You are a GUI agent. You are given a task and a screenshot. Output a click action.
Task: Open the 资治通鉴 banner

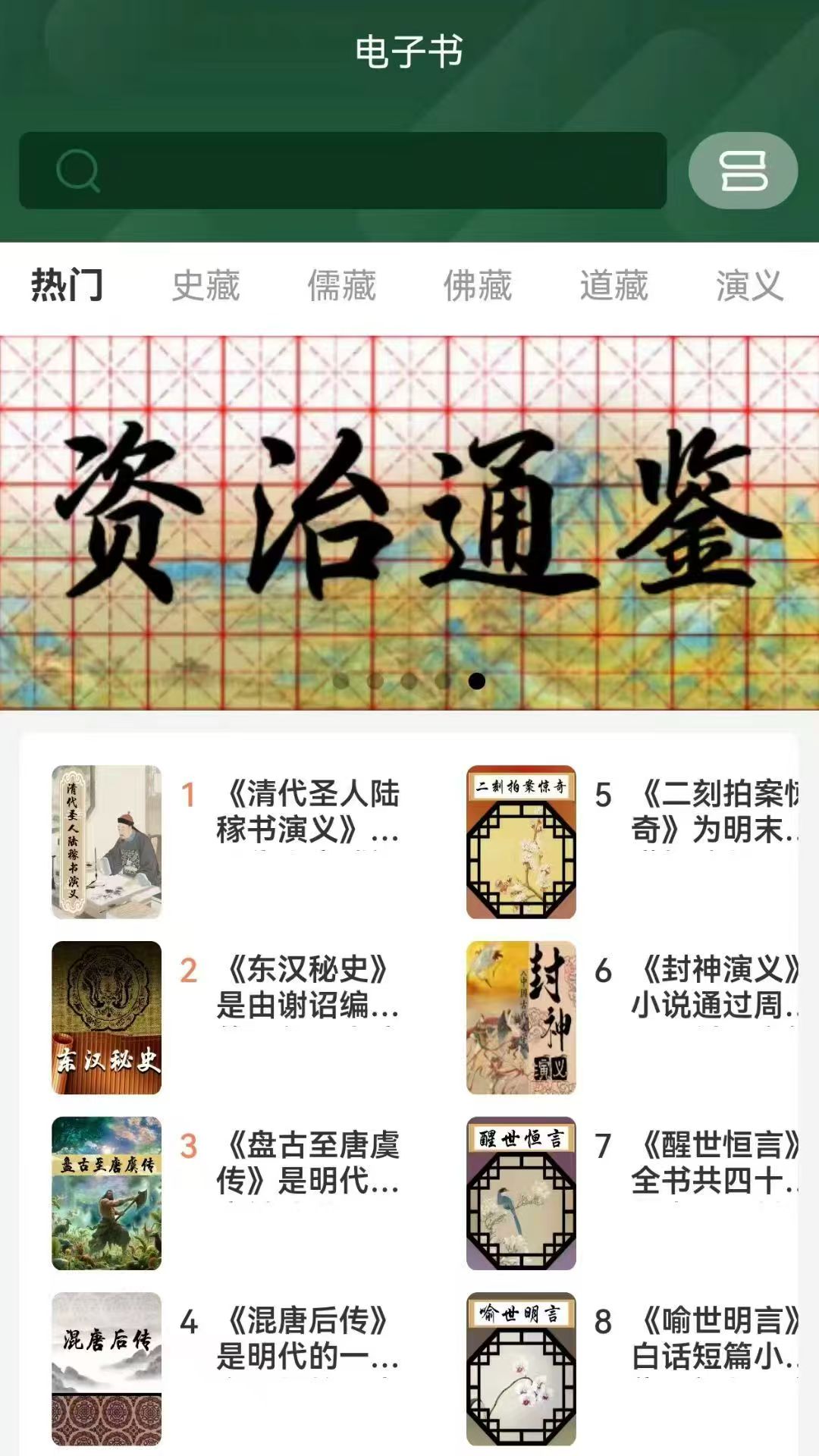tap(409, 522)
